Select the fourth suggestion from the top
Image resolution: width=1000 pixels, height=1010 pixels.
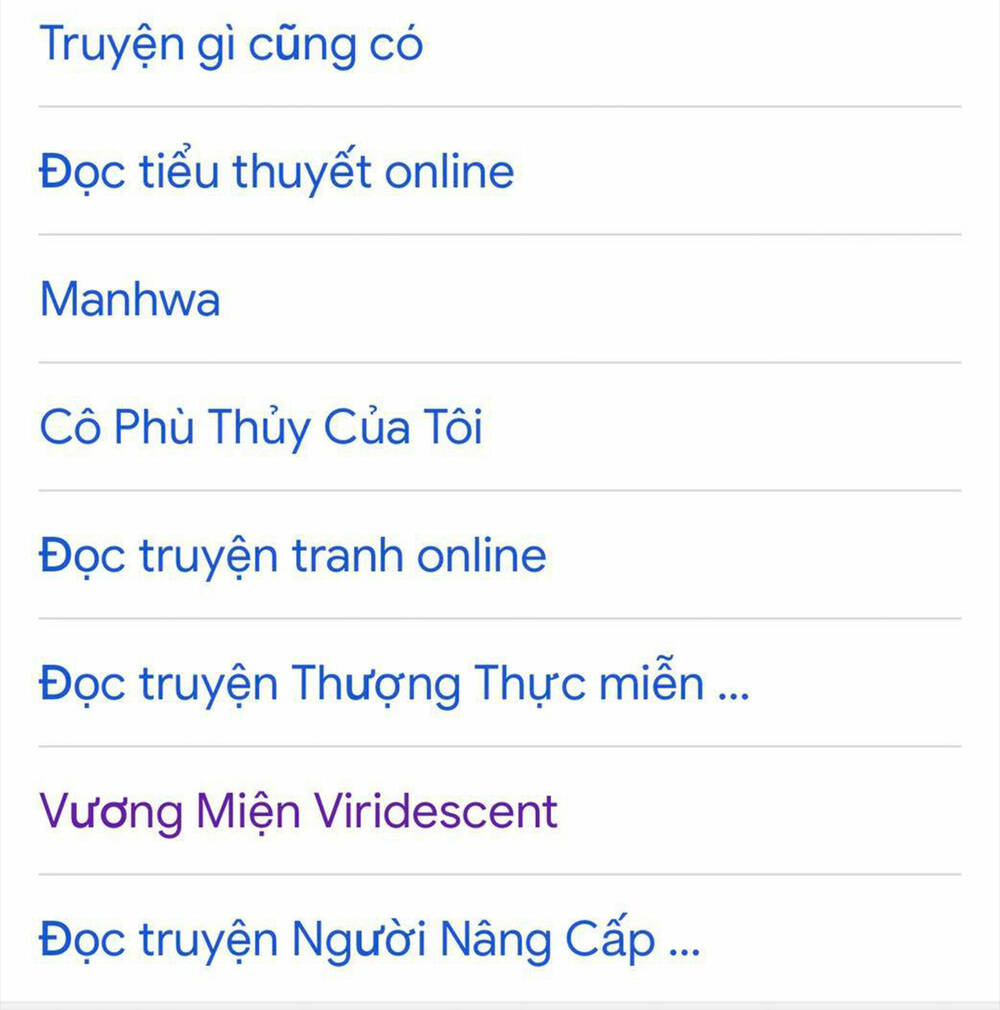262,428
